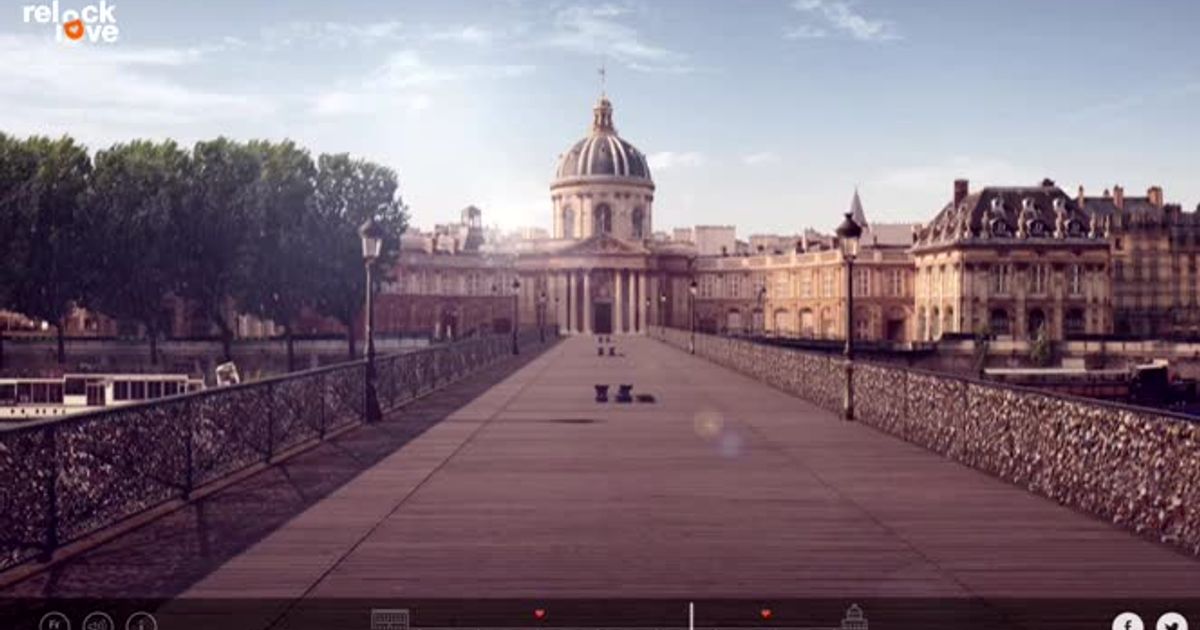
Task: Toggle the sound speaker icon
Action: [98, 623]
